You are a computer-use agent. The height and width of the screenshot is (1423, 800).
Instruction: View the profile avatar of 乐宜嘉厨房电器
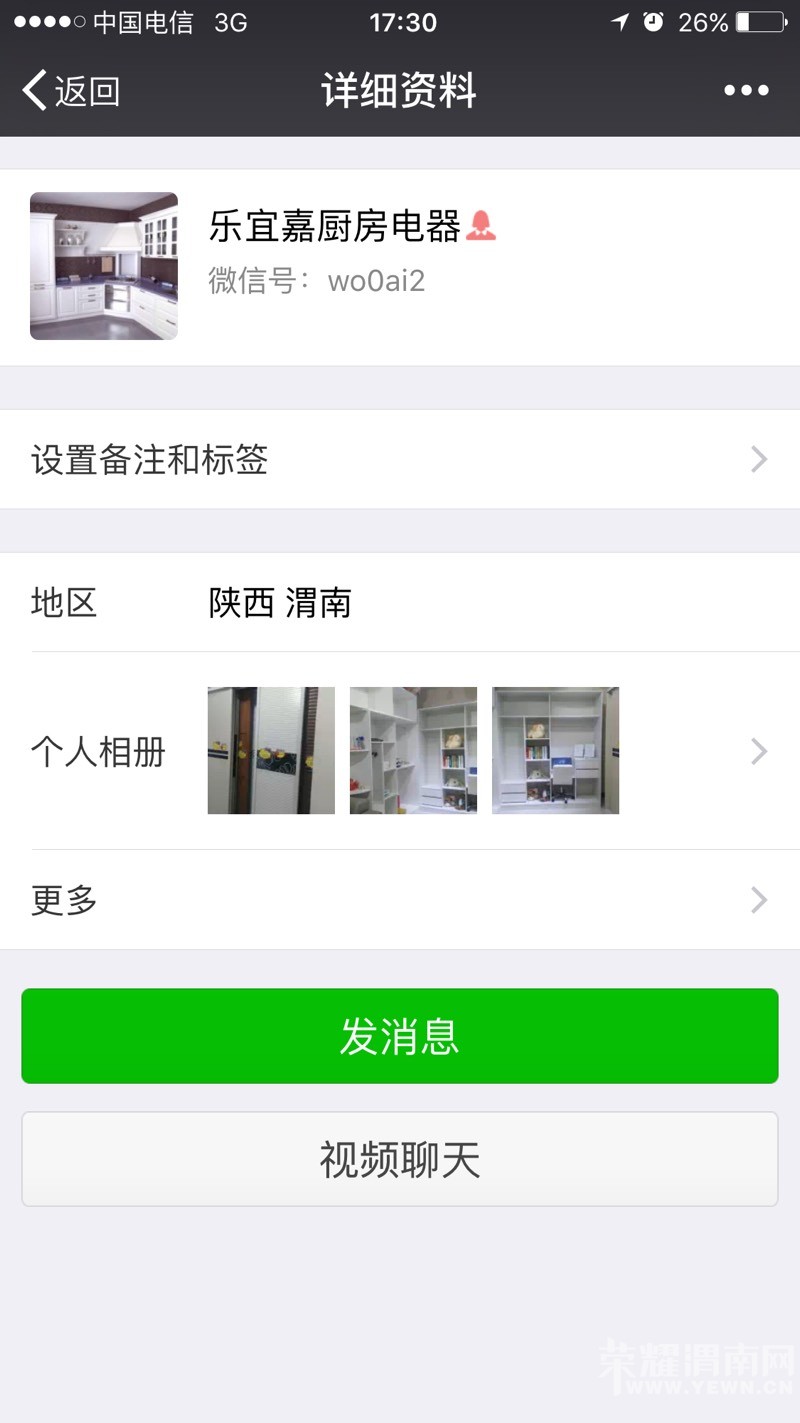tap(104, 266)
